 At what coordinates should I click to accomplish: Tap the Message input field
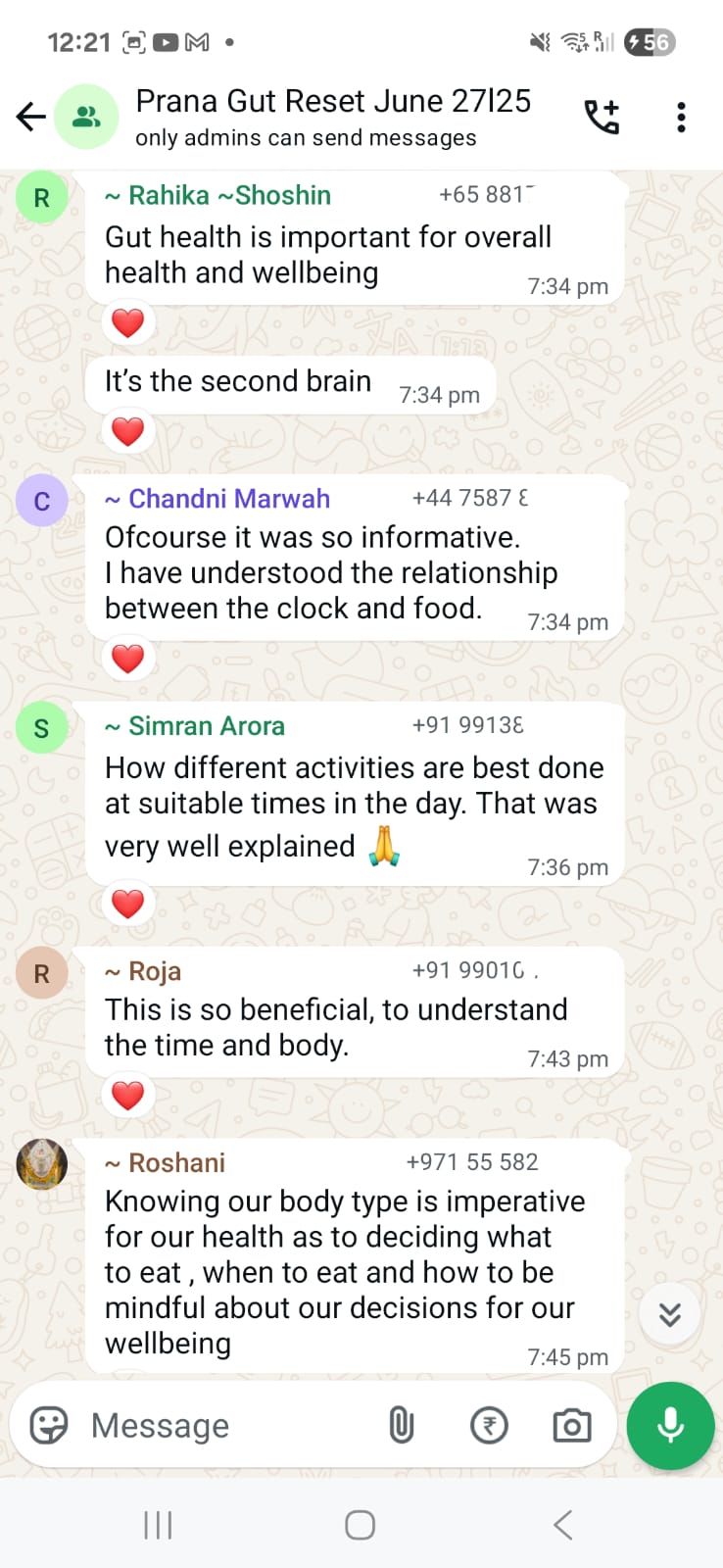click(225, 1426)
